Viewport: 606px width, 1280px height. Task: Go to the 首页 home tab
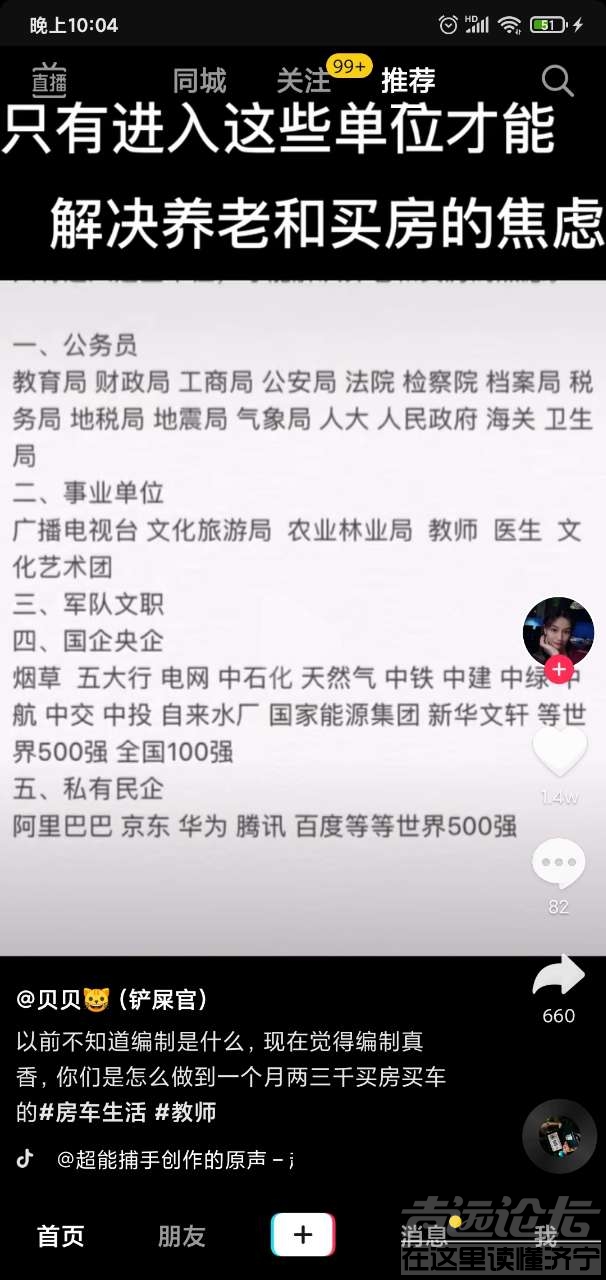61,1235
